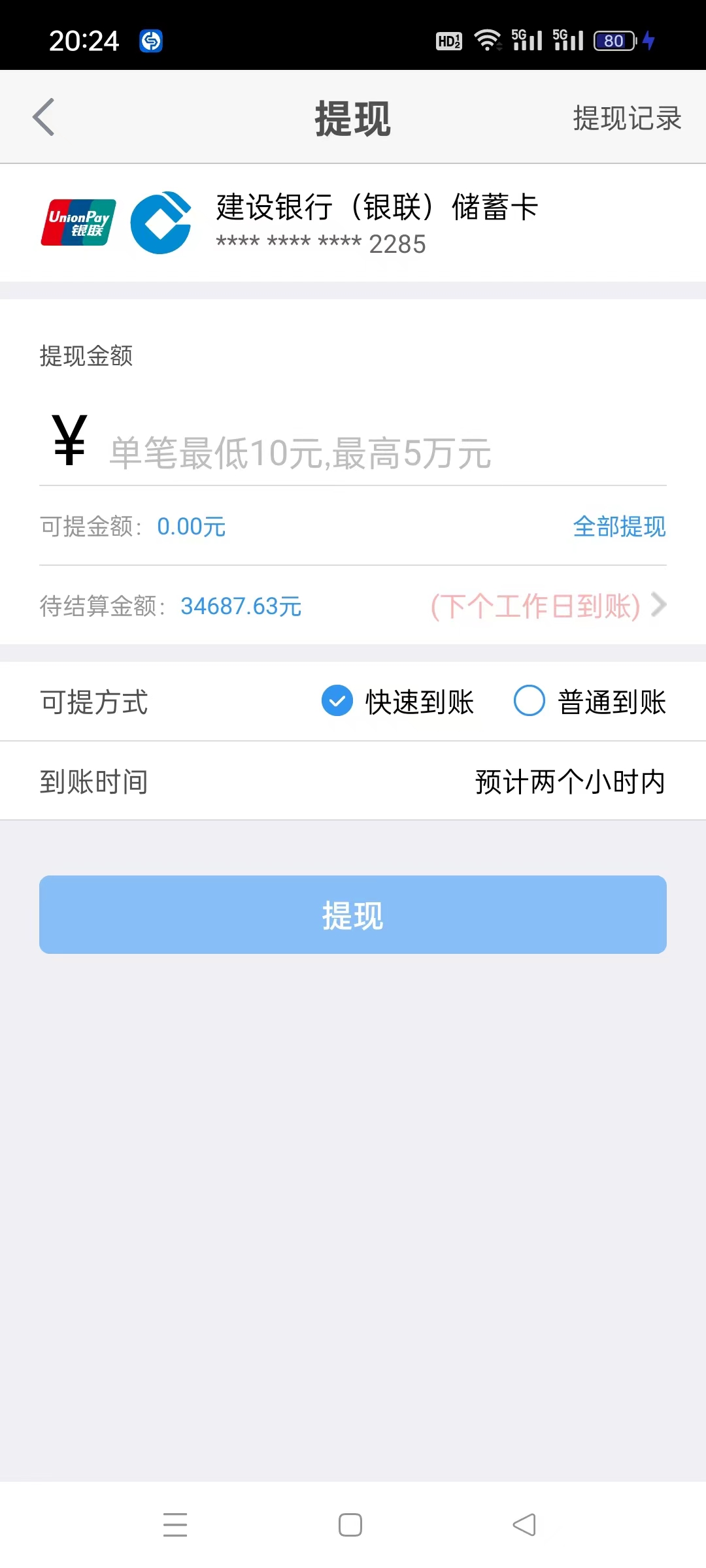Open recent apps from navigation bar
The image size is (706, 1568).
click(x=175, y=1525)
